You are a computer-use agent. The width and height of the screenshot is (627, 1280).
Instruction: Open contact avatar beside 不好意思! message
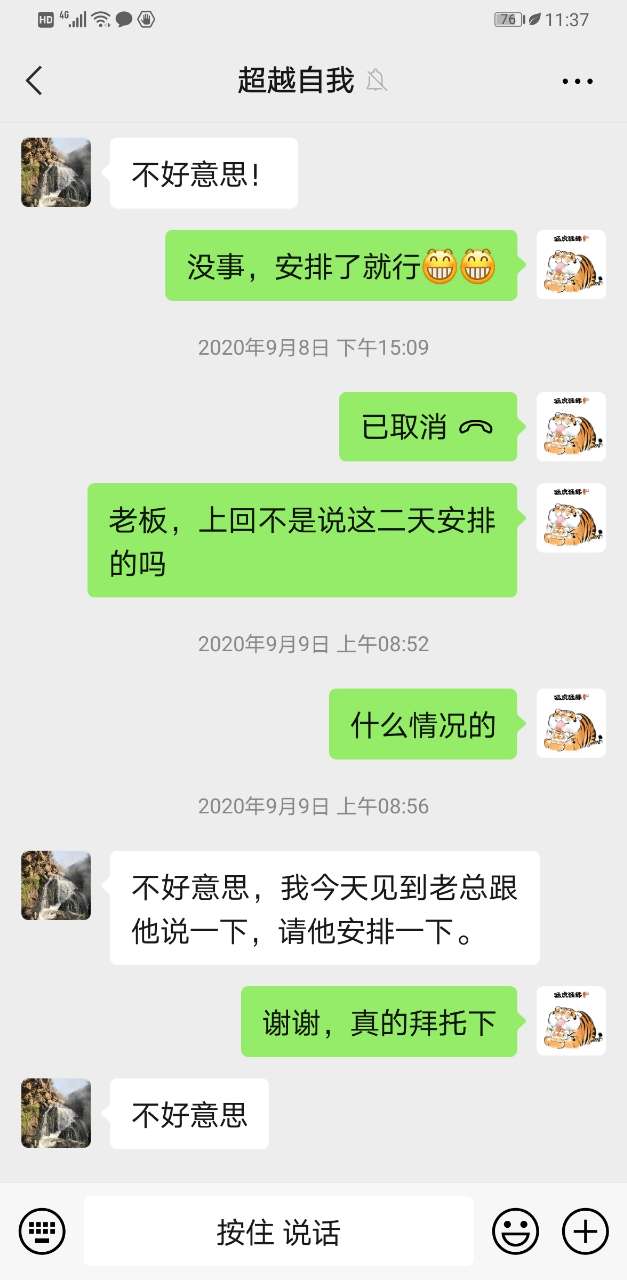[x=56, y=173]
